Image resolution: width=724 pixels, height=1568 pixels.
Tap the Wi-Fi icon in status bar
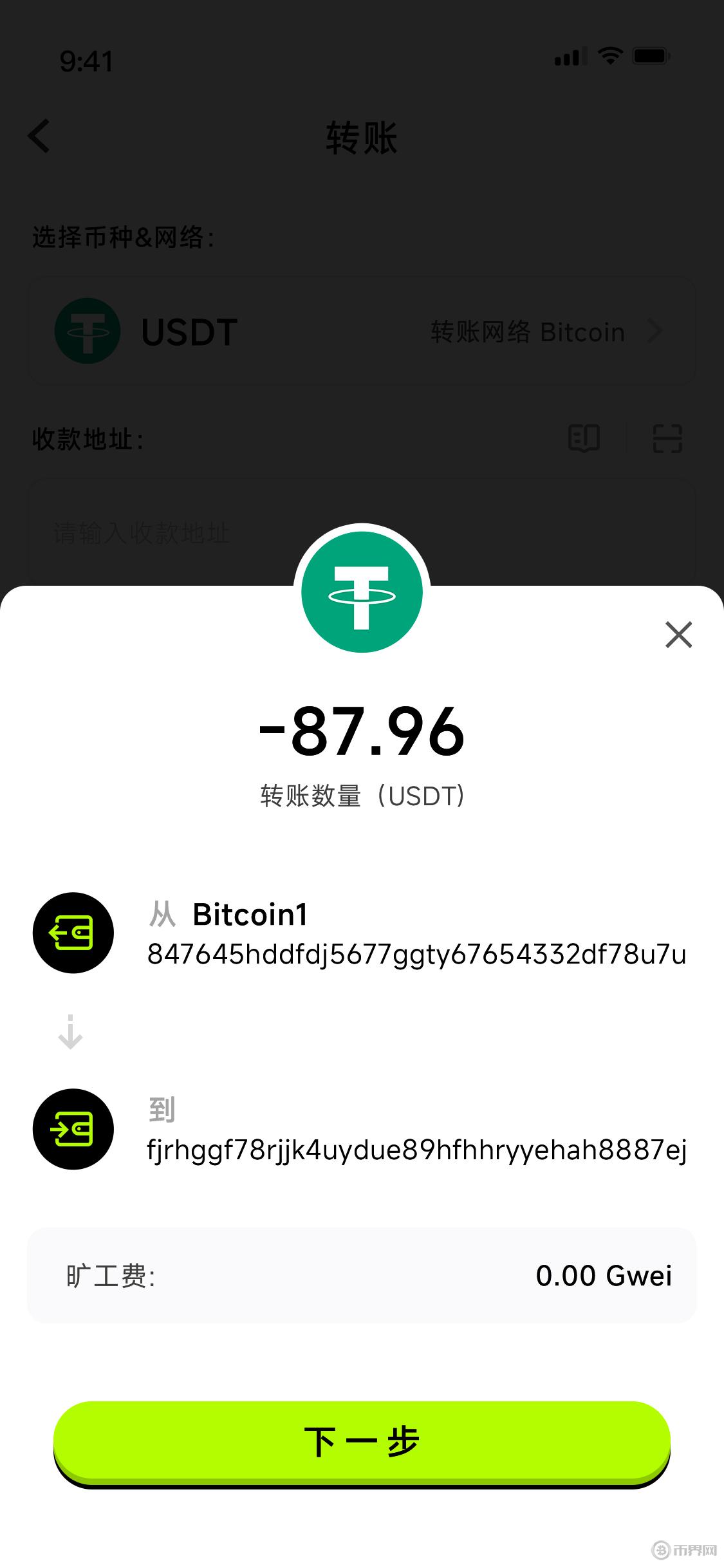click(x=610, y=56)
